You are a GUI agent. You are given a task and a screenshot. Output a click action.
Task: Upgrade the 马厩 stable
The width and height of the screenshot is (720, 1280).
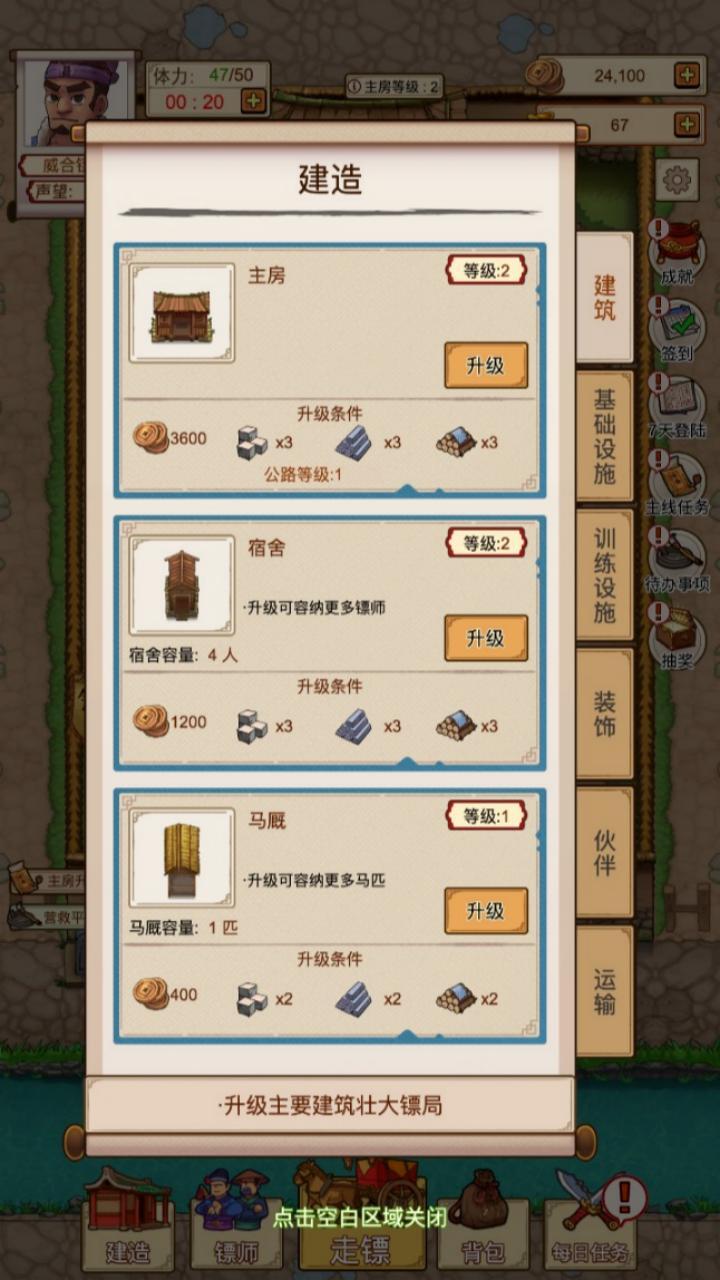click(x=486, y=911)
